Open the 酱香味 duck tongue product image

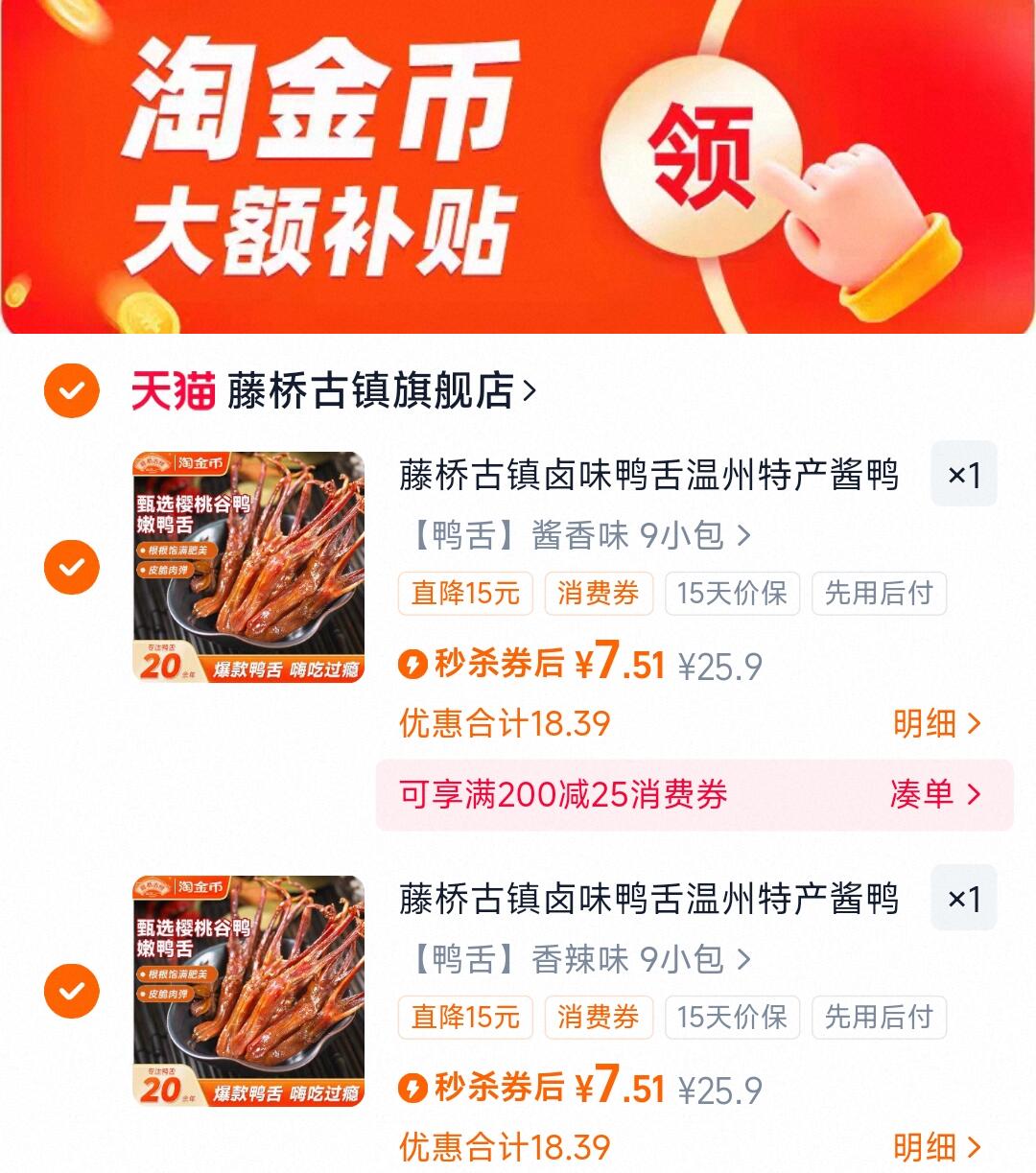248,567
